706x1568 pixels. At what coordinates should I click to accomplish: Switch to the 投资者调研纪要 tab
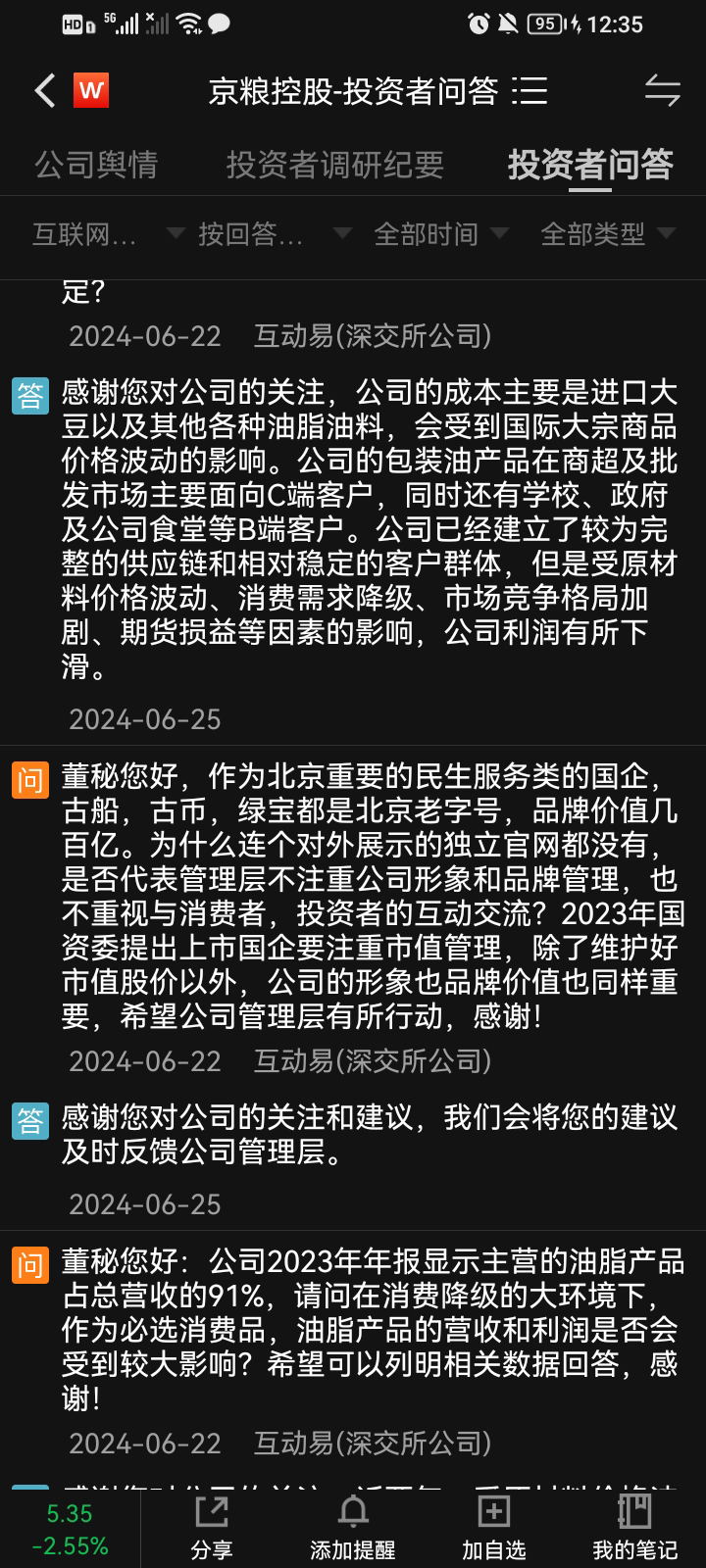click(335, 165)
